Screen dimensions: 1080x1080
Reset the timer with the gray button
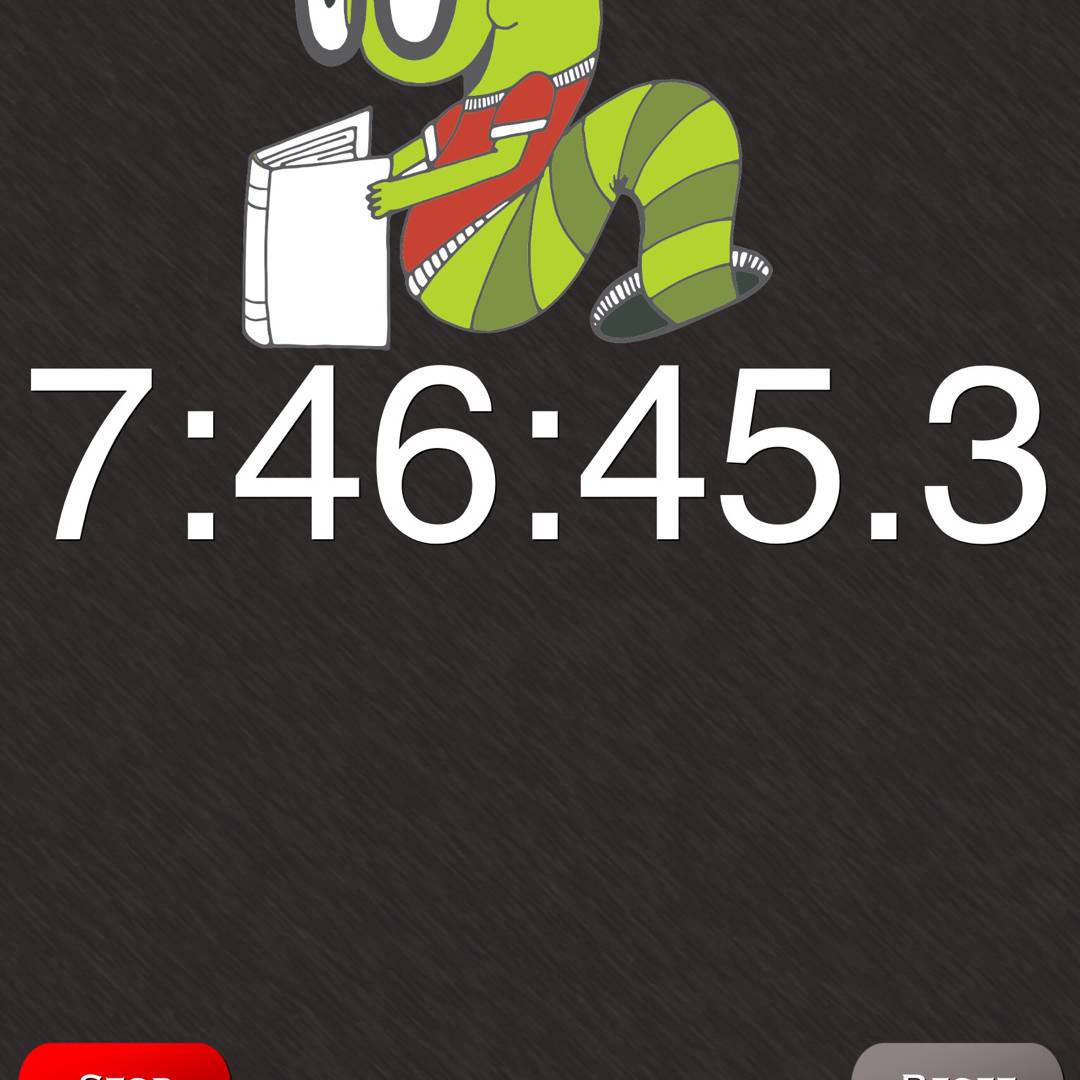[x=957, y=1064]
